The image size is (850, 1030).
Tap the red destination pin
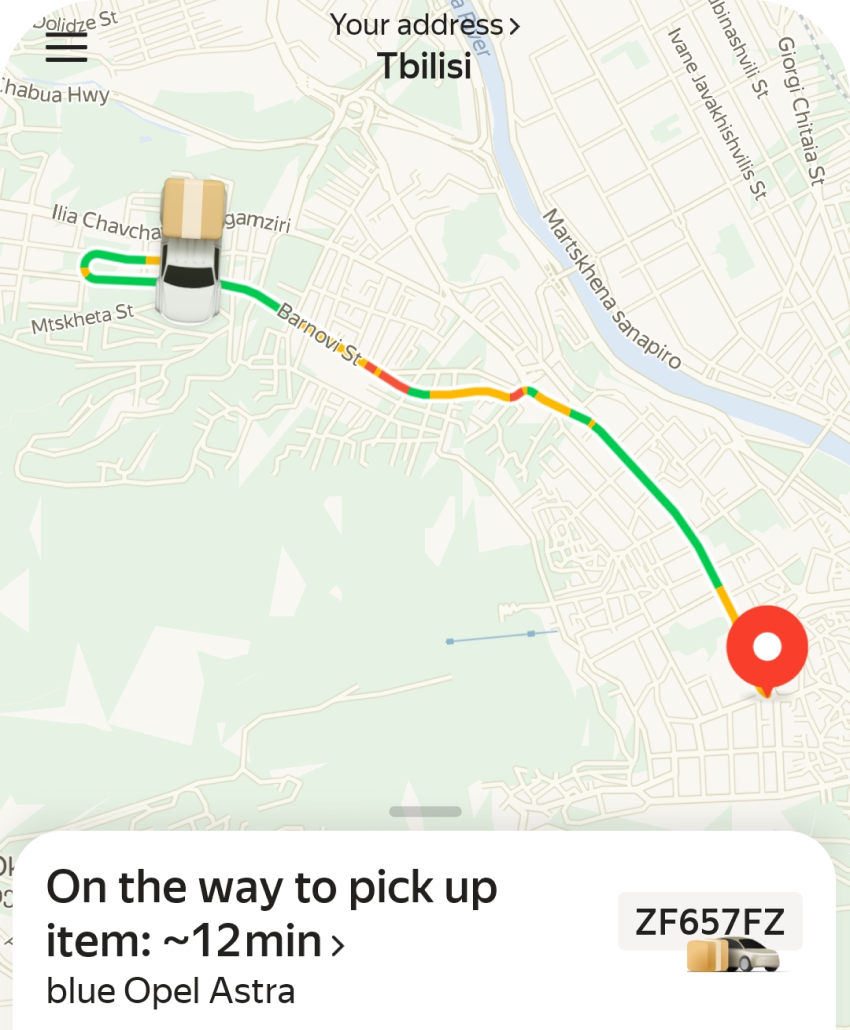tap(767, 648)
